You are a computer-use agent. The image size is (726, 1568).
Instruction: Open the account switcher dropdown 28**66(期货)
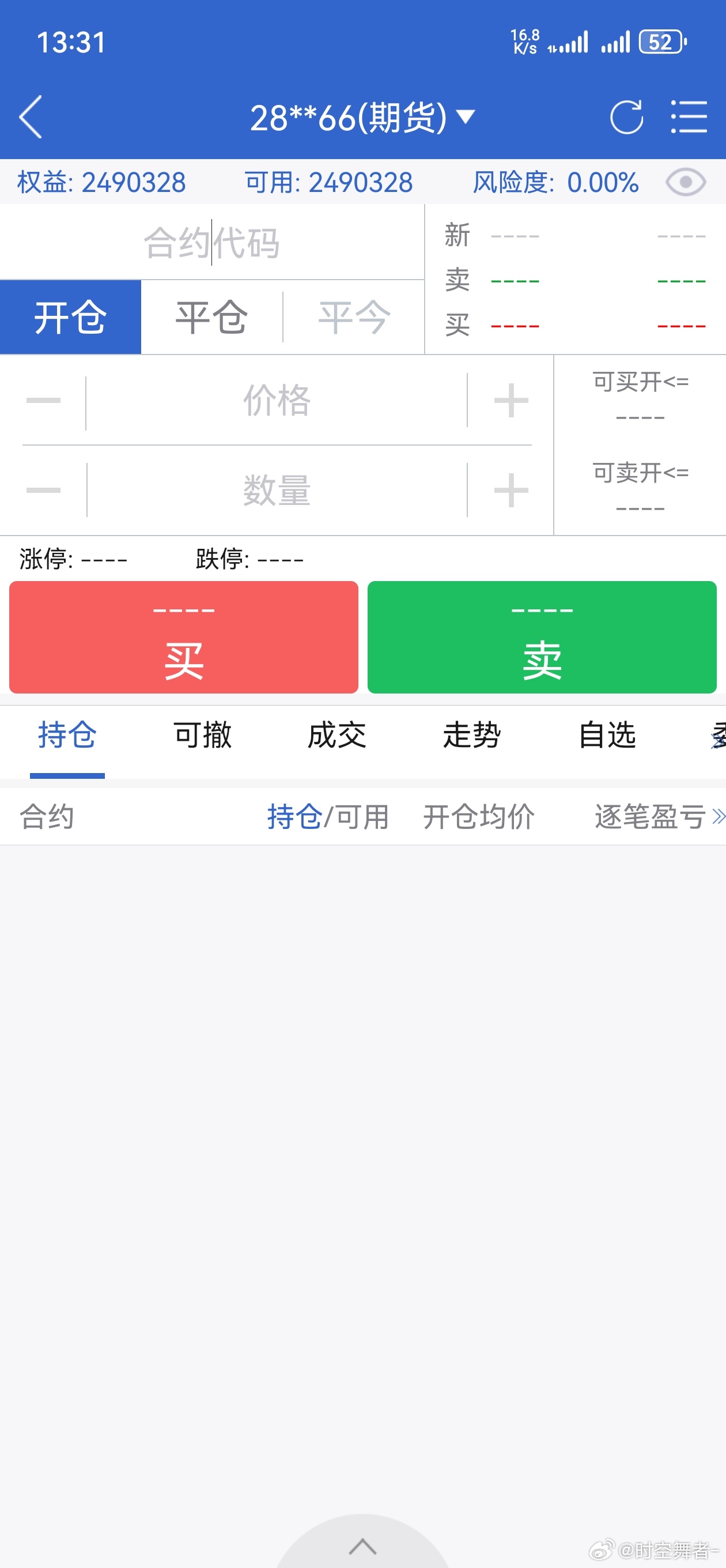pyautogui.click(x=362, y=117)
